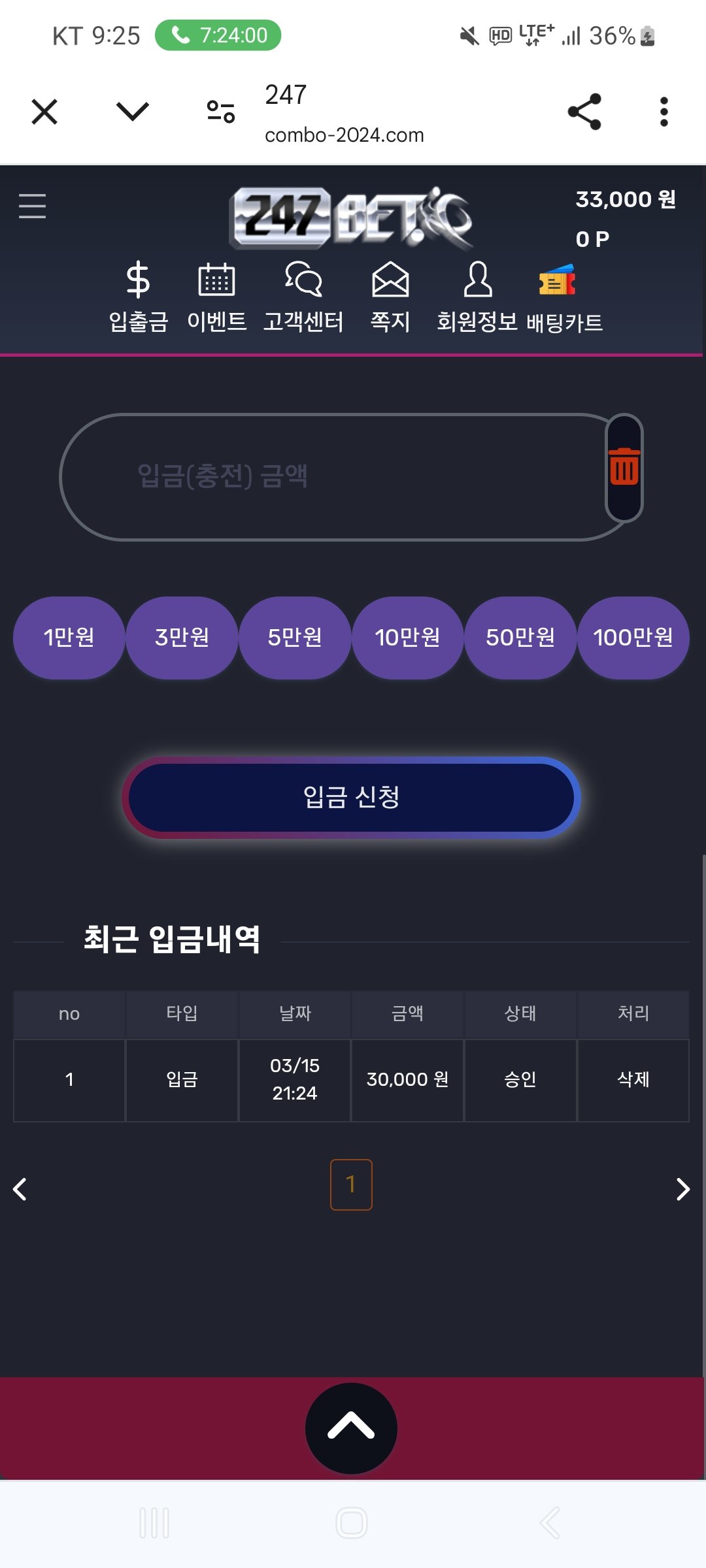Choose the 10만원 amount chip
Image resolution: width=706 pixels, height=1568 pixels.
(407, 637)
